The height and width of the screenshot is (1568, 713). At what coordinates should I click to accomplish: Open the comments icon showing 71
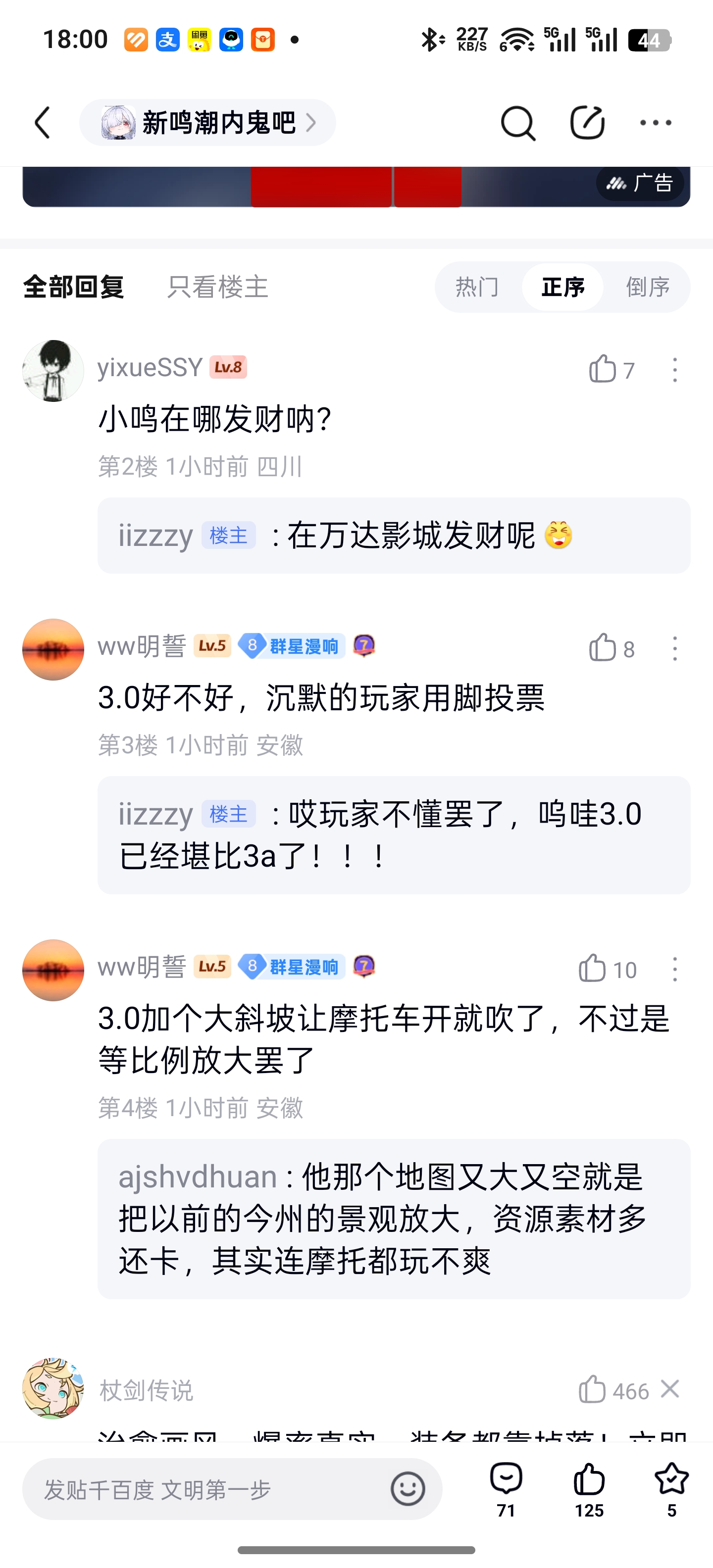click(506, 1488)
